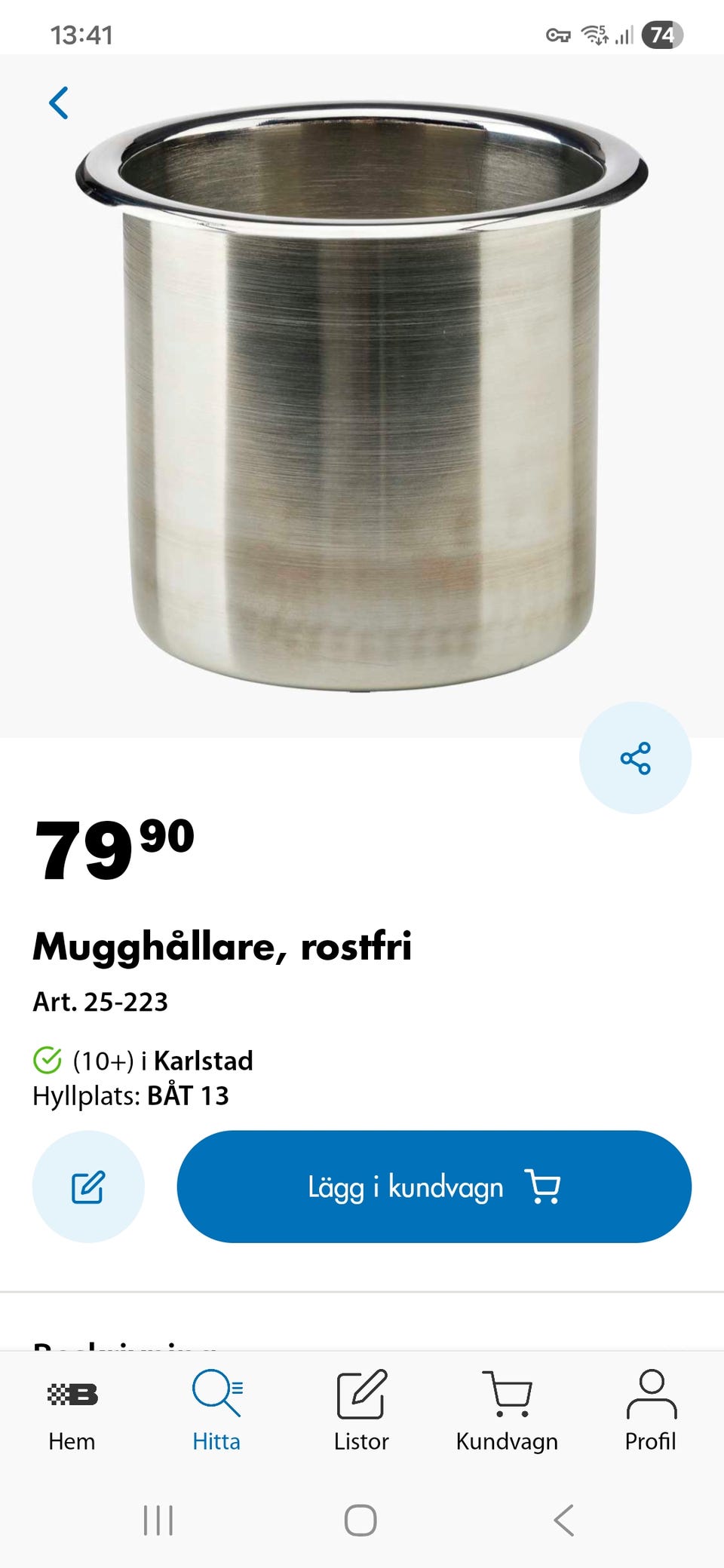Share this product

(x=636, y=759)
